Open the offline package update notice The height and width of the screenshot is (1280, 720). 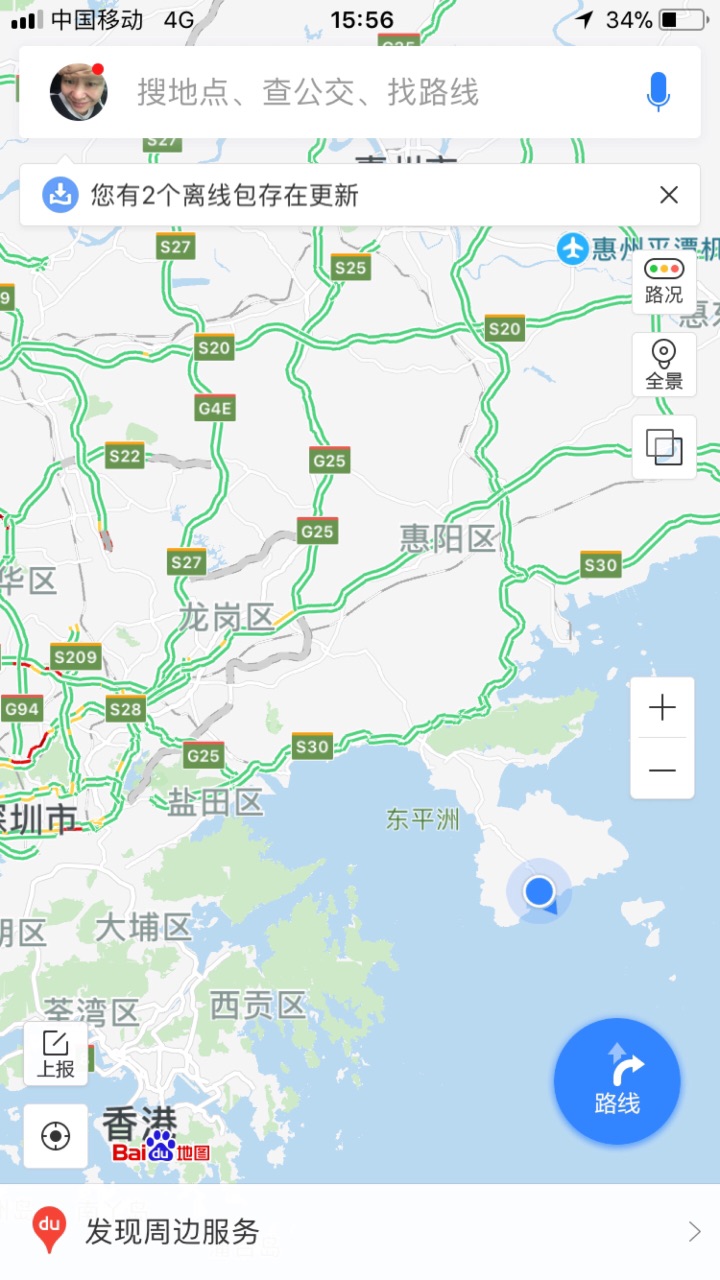point(300,195)
